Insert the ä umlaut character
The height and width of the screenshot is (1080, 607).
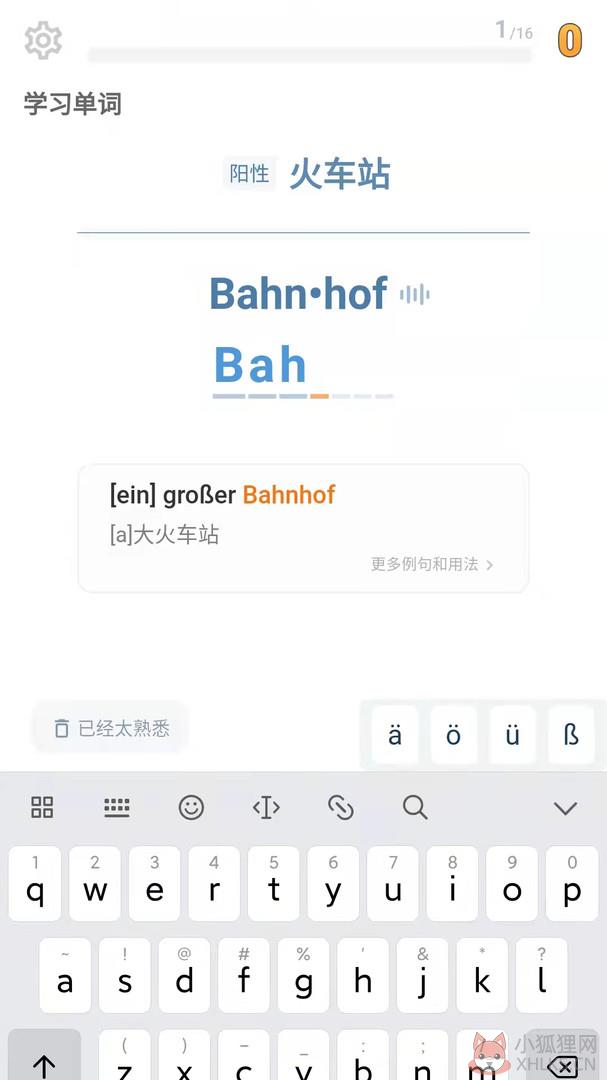(x=395, y=735)
